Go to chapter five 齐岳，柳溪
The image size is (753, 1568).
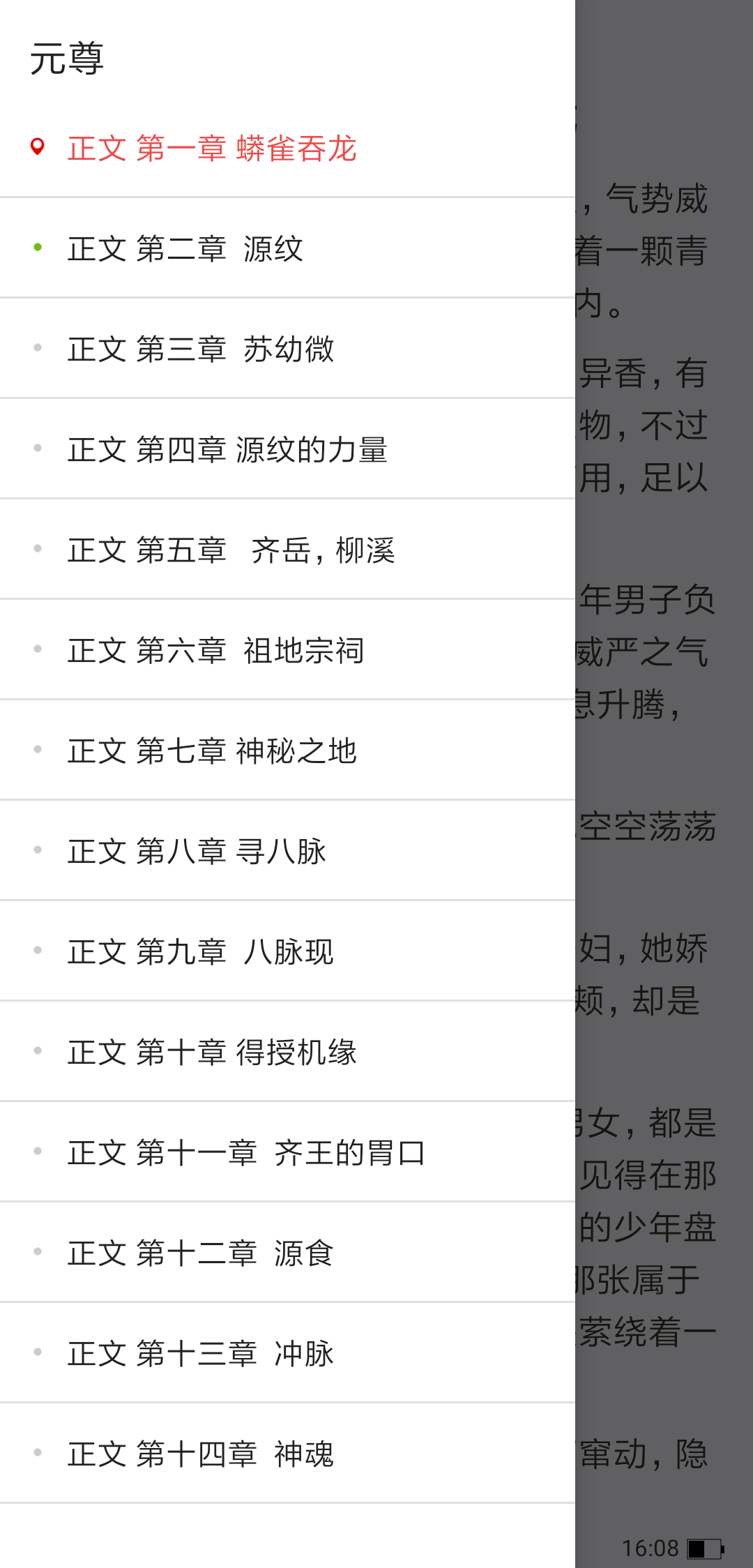click(x=287, y=550)
